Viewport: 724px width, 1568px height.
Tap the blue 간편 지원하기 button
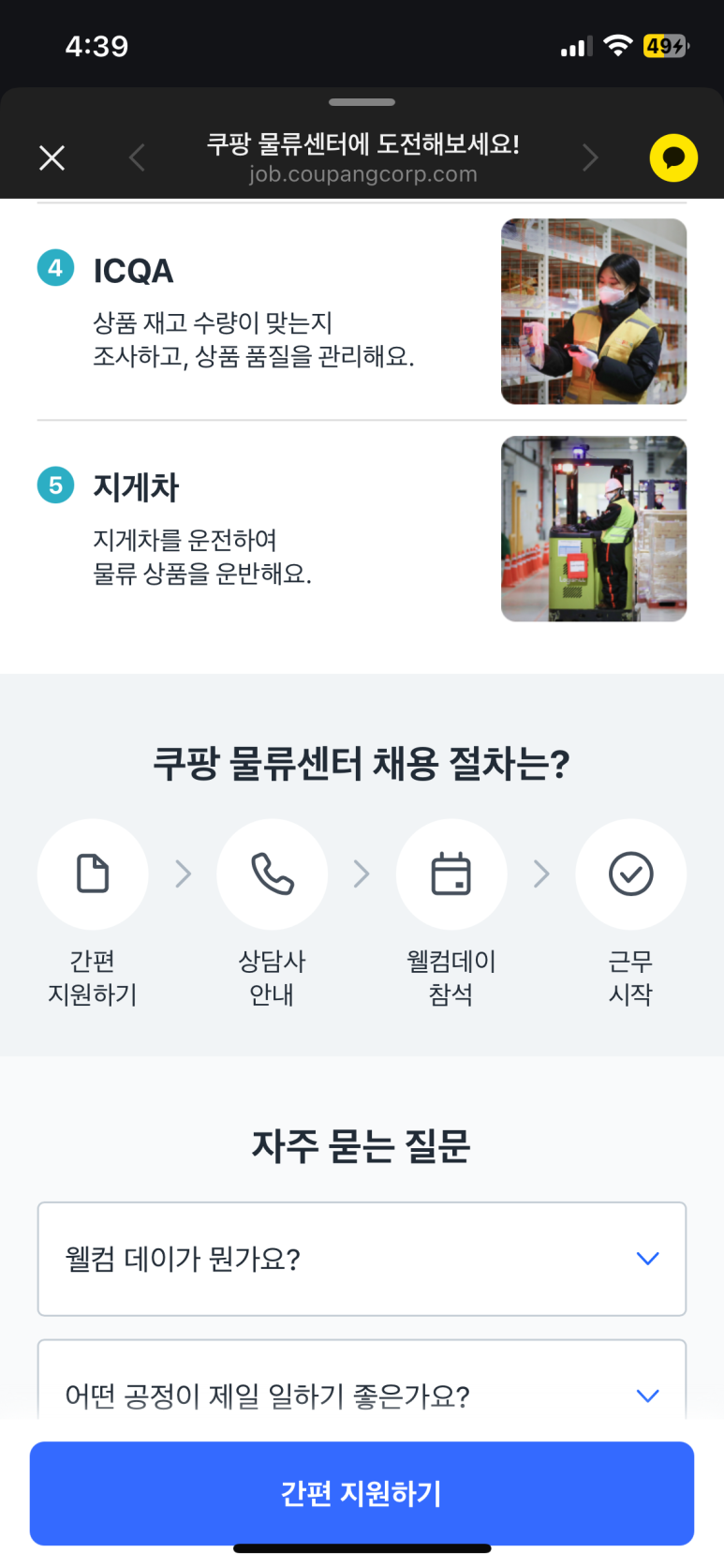[x=362, y=1492]
